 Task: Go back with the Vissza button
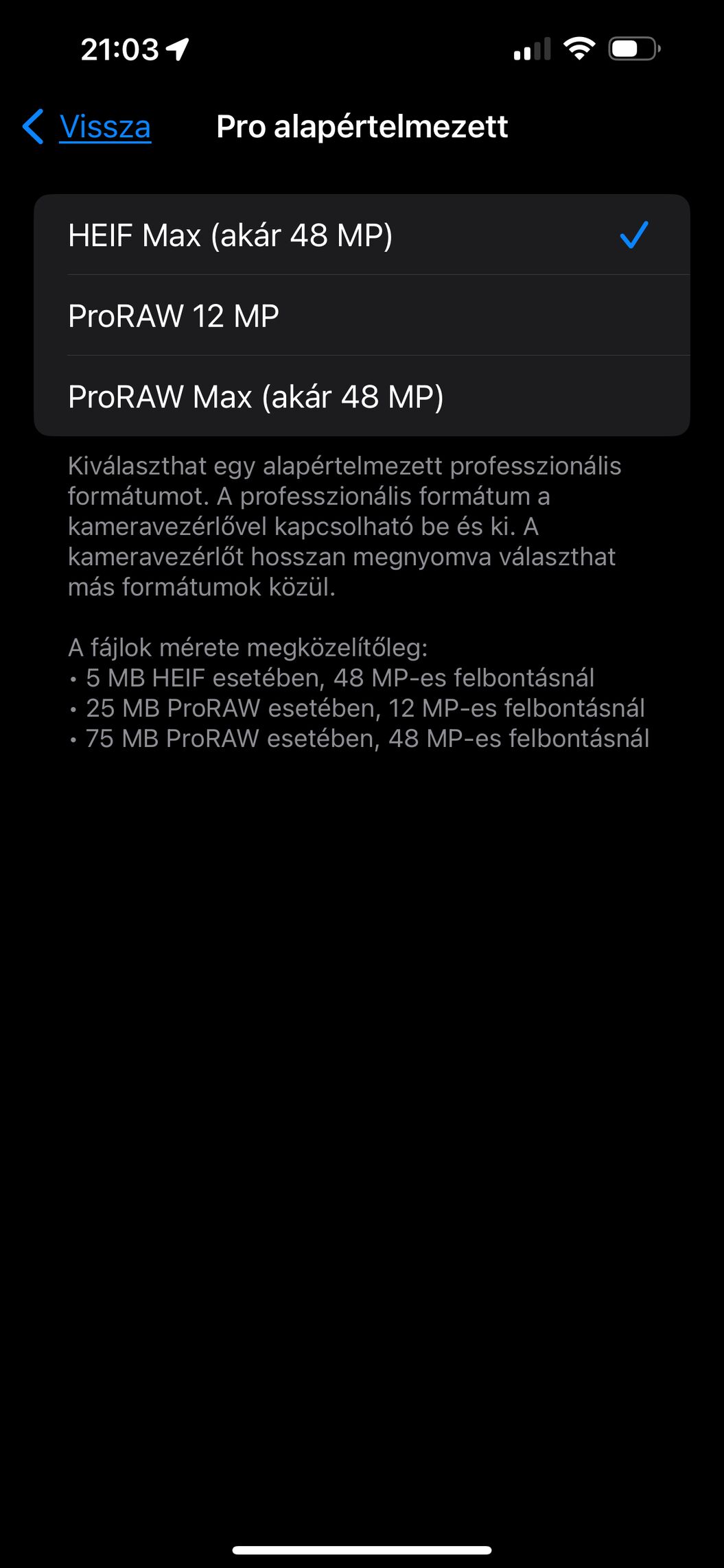click(x=87, y=127)
